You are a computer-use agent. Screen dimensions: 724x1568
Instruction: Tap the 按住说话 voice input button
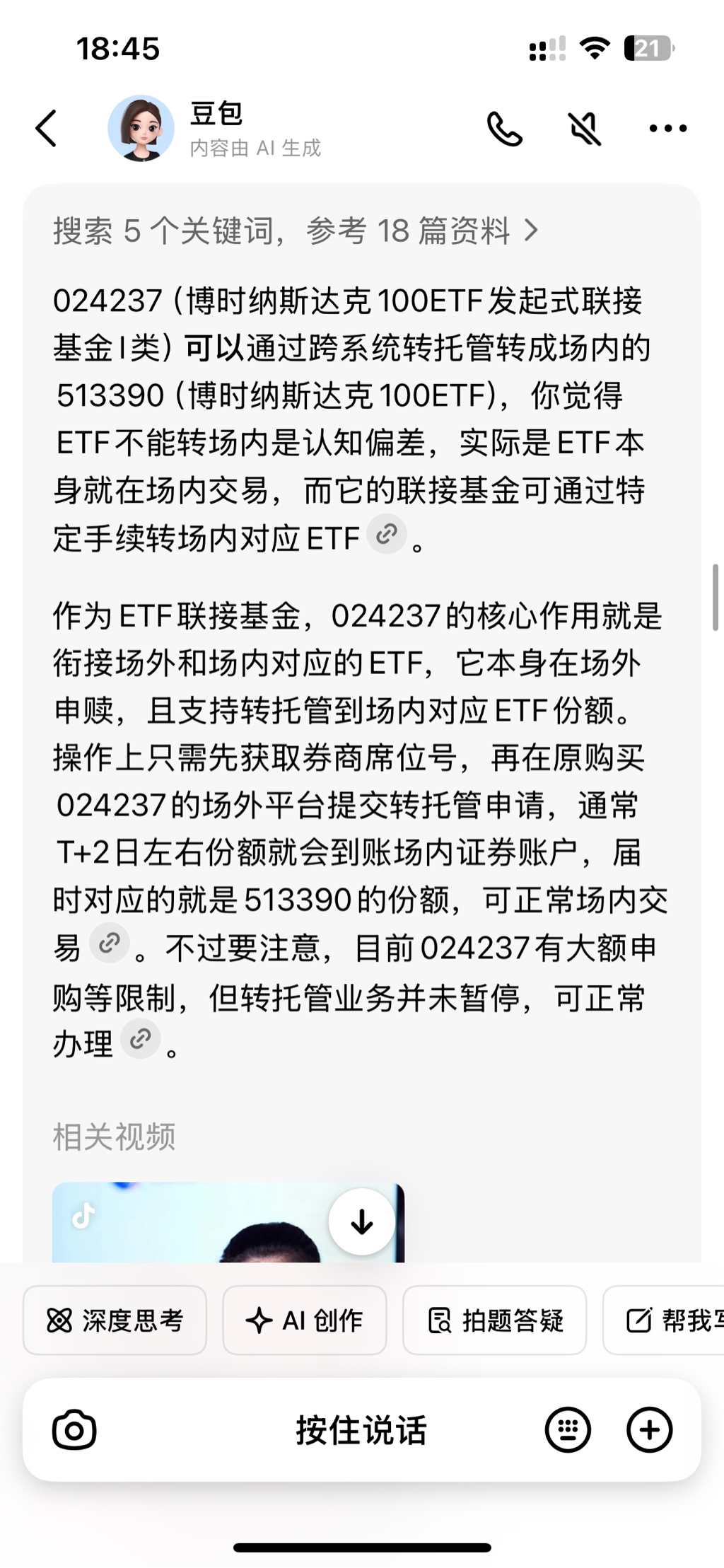(x=361, y=1429)
